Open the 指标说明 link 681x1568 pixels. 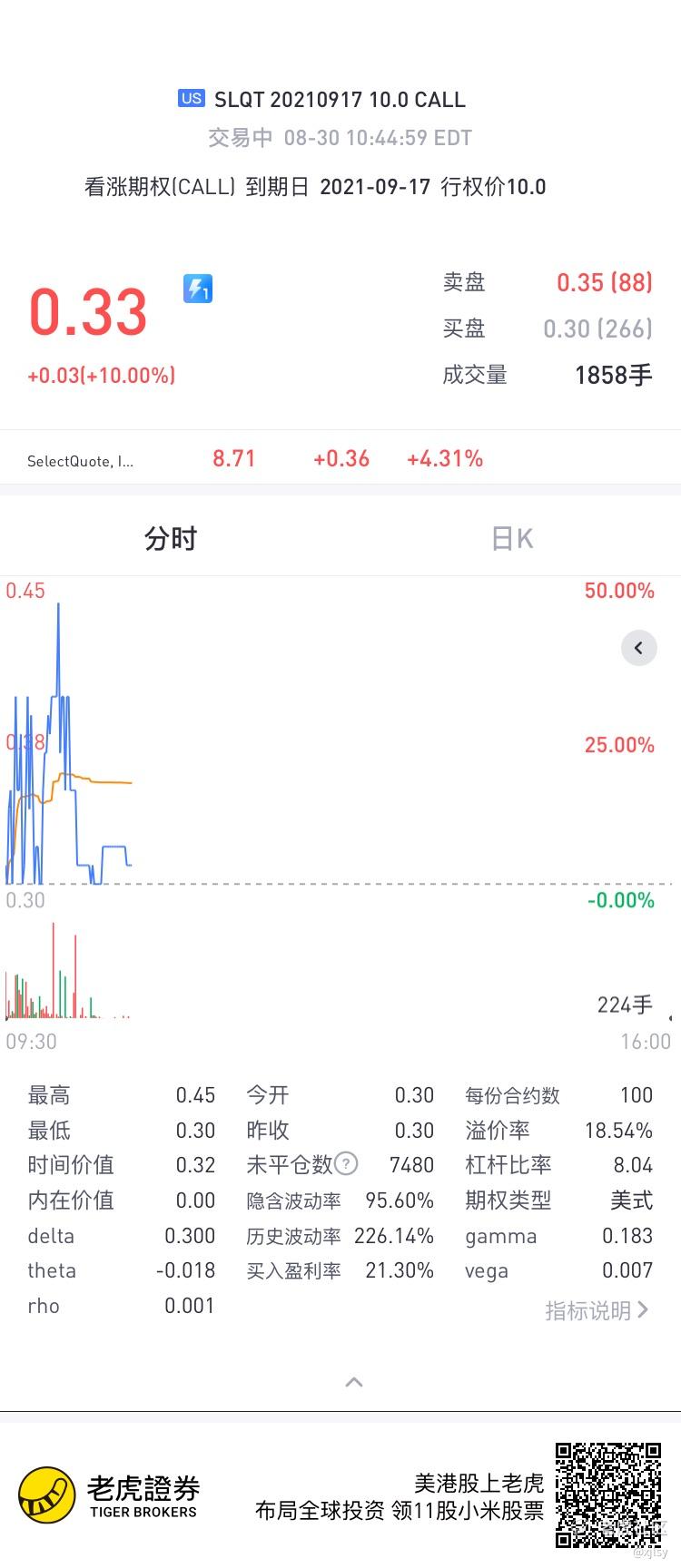(597, 1310)
